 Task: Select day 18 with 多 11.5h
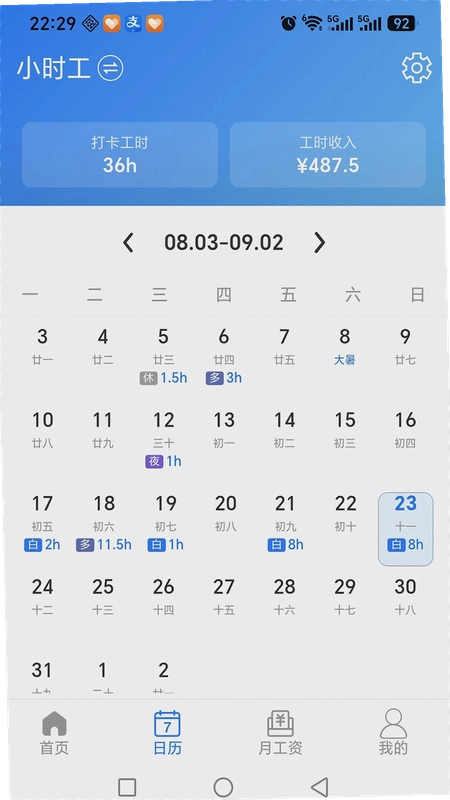coord(104,523)
